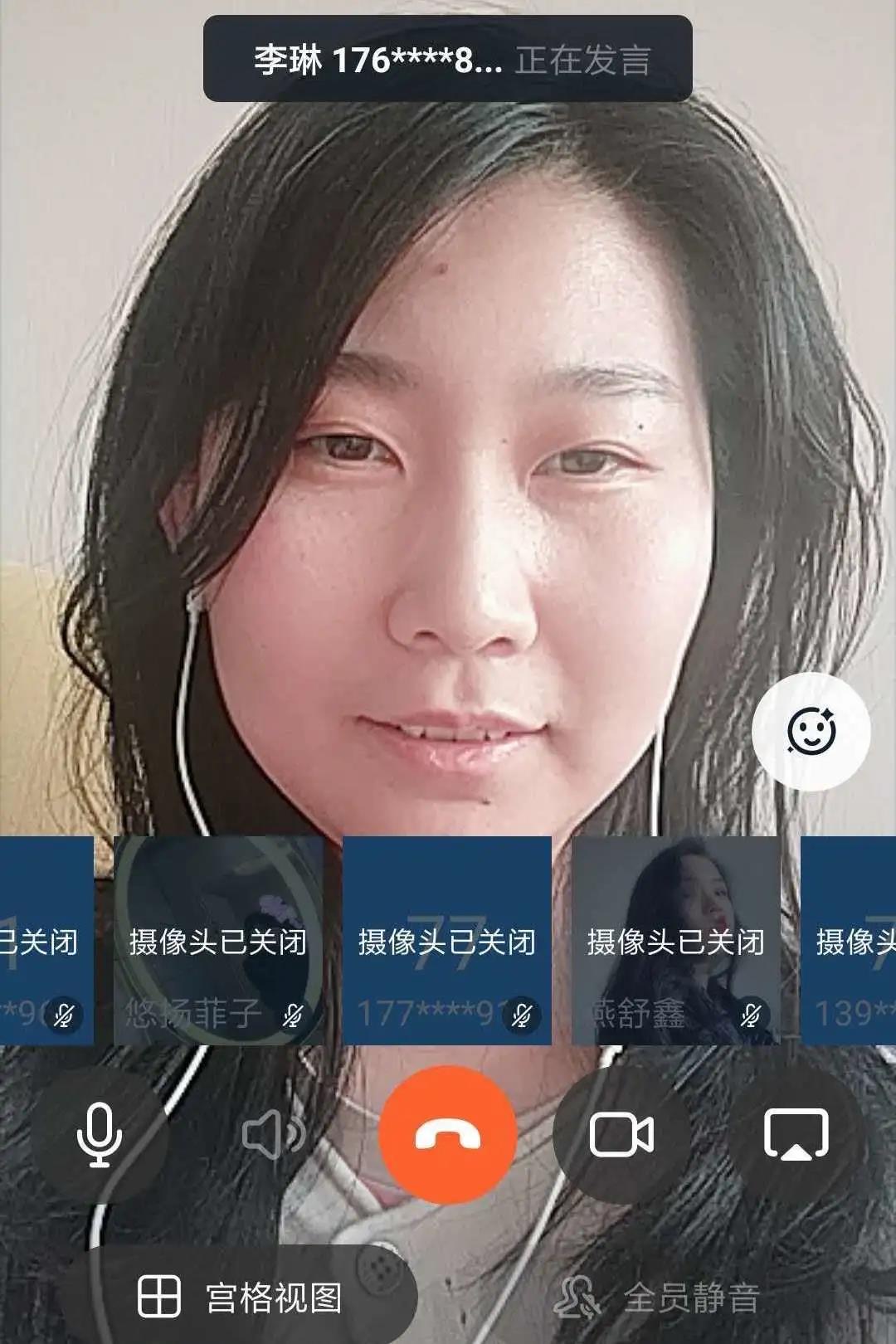Turn off your camera
Image resolution: width=896 pixels, height=1344 pixels.
tap(621, 1135)
